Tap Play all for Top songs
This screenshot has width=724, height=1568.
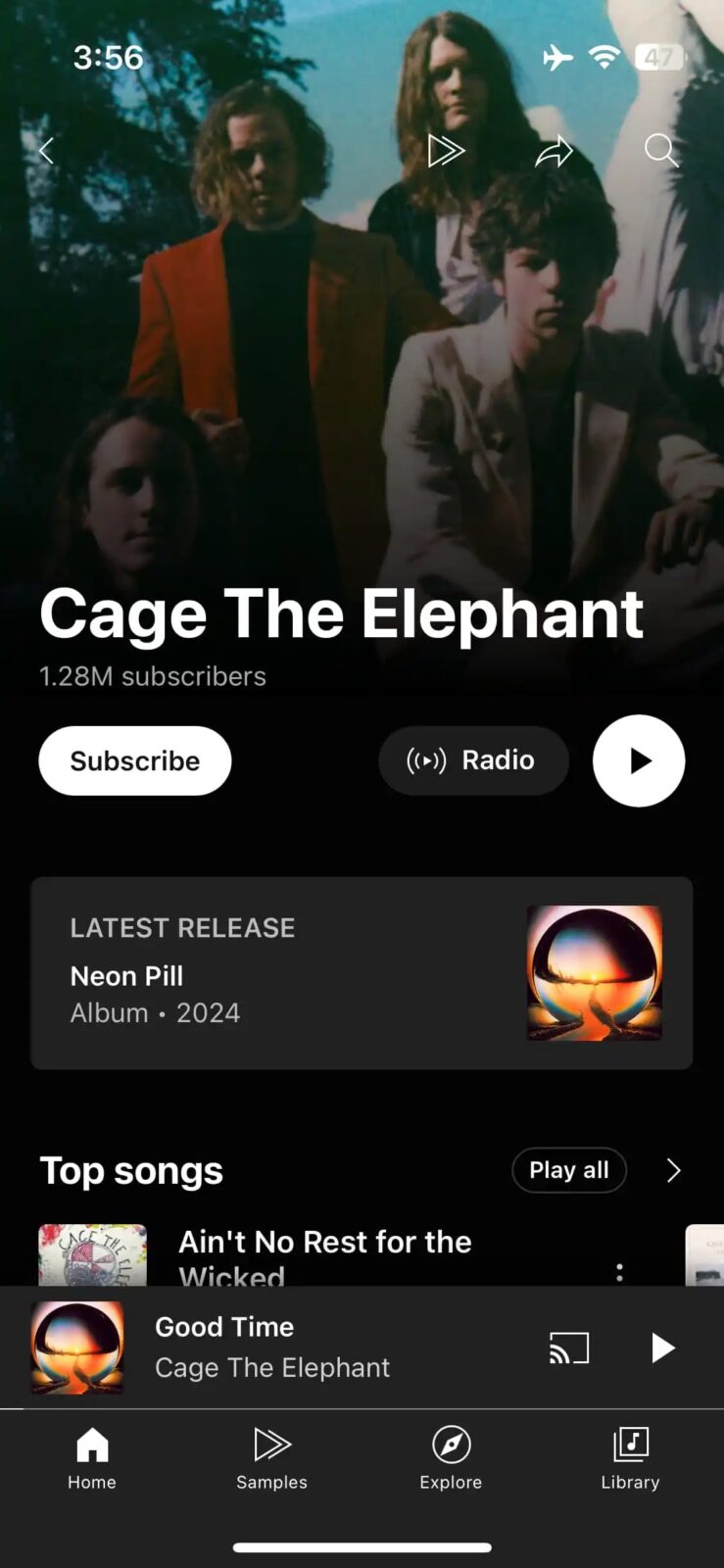pos(568,1170)
